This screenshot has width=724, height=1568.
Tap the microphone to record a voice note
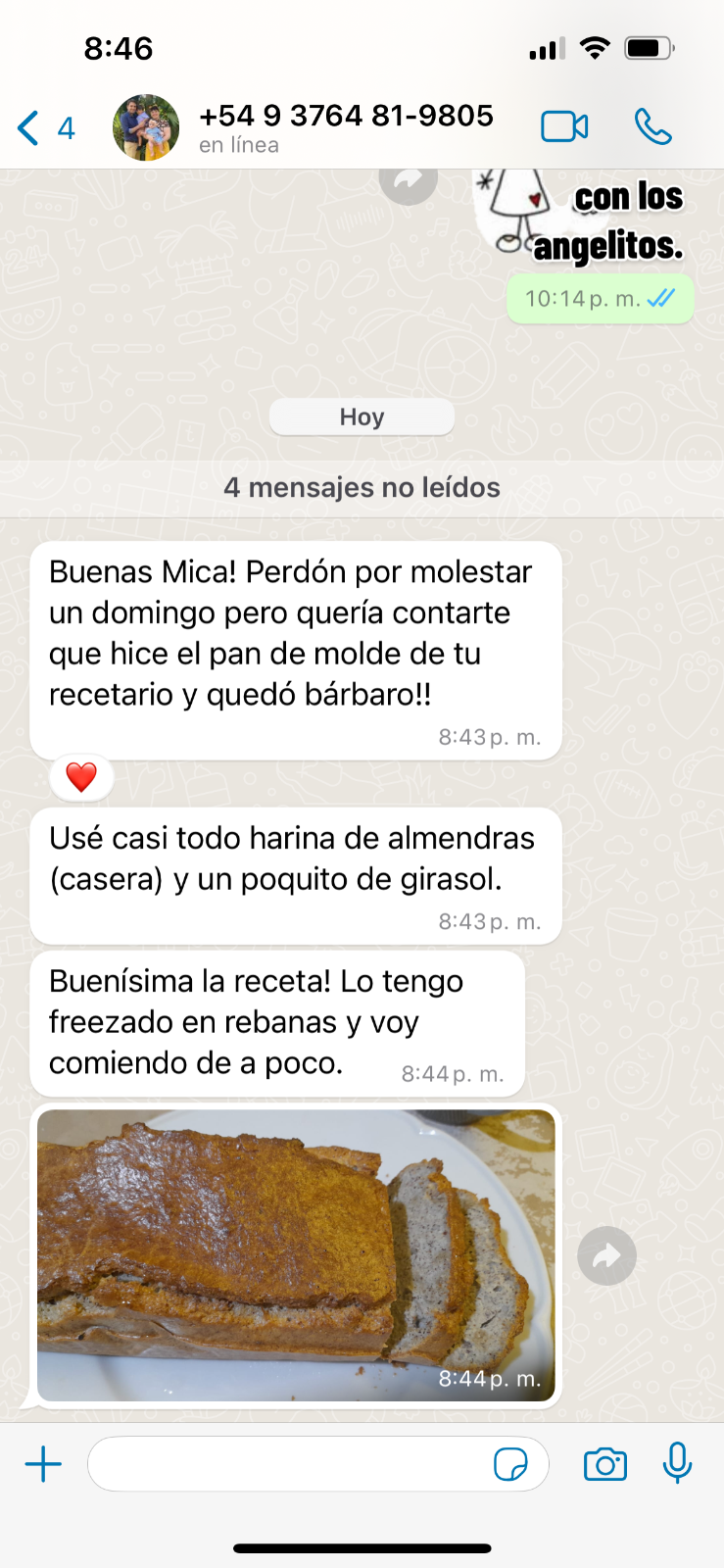click(x=677, y=1464)
